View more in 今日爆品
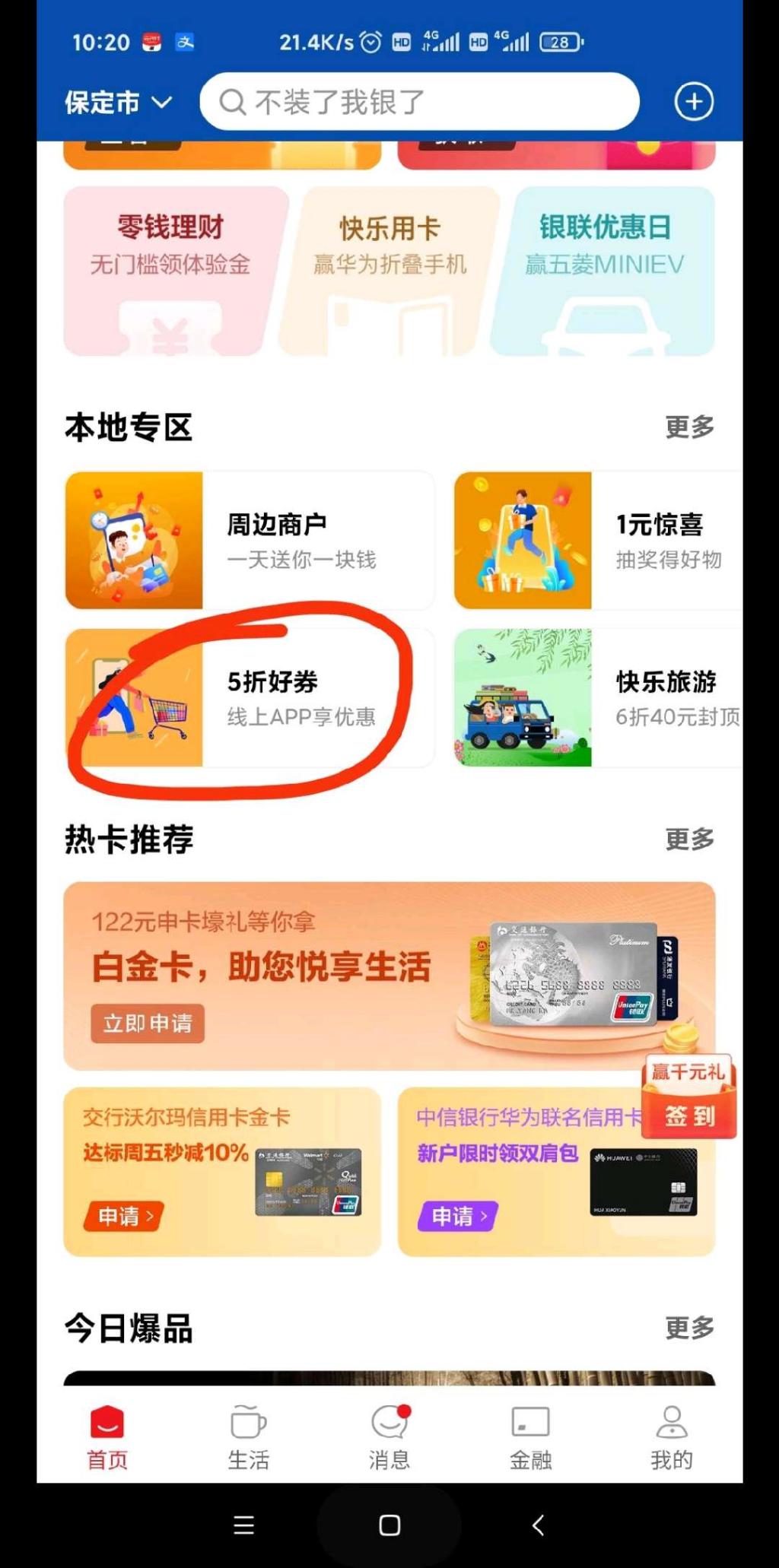 click(x=689, y=1328)
